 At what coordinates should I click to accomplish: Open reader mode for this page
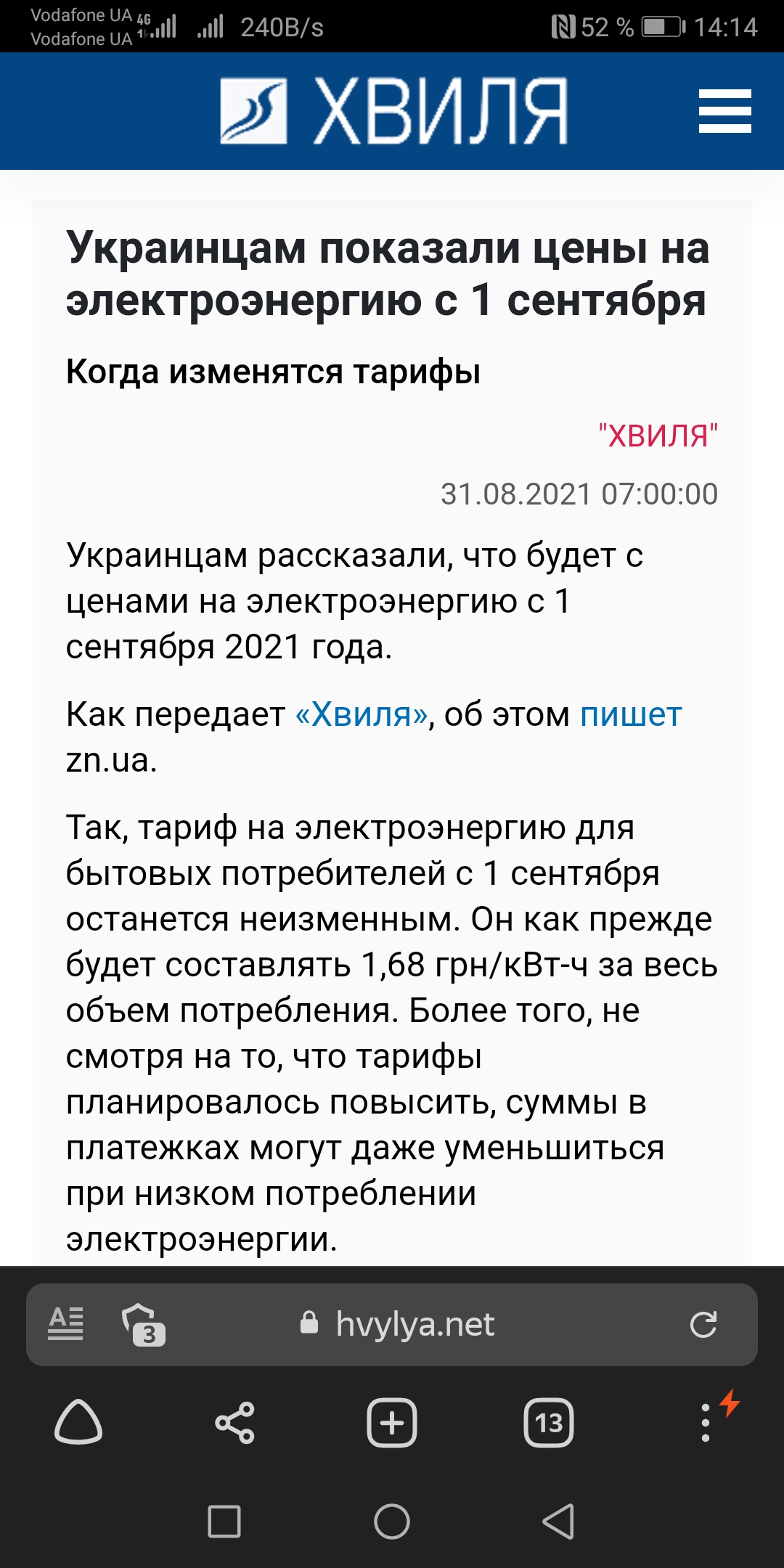tap(66, 1323)
